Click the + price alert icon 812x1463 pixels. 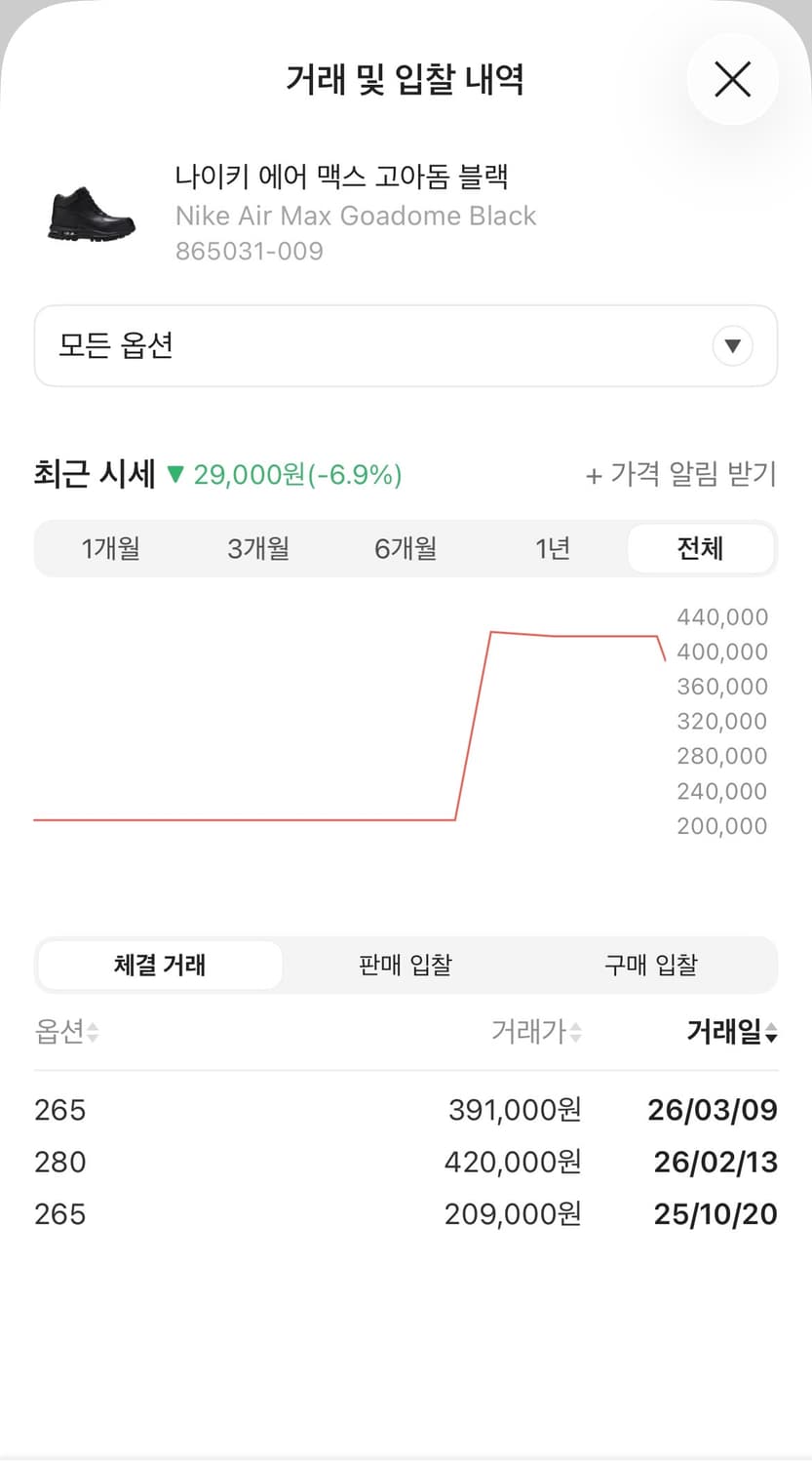tap(593, 474)
